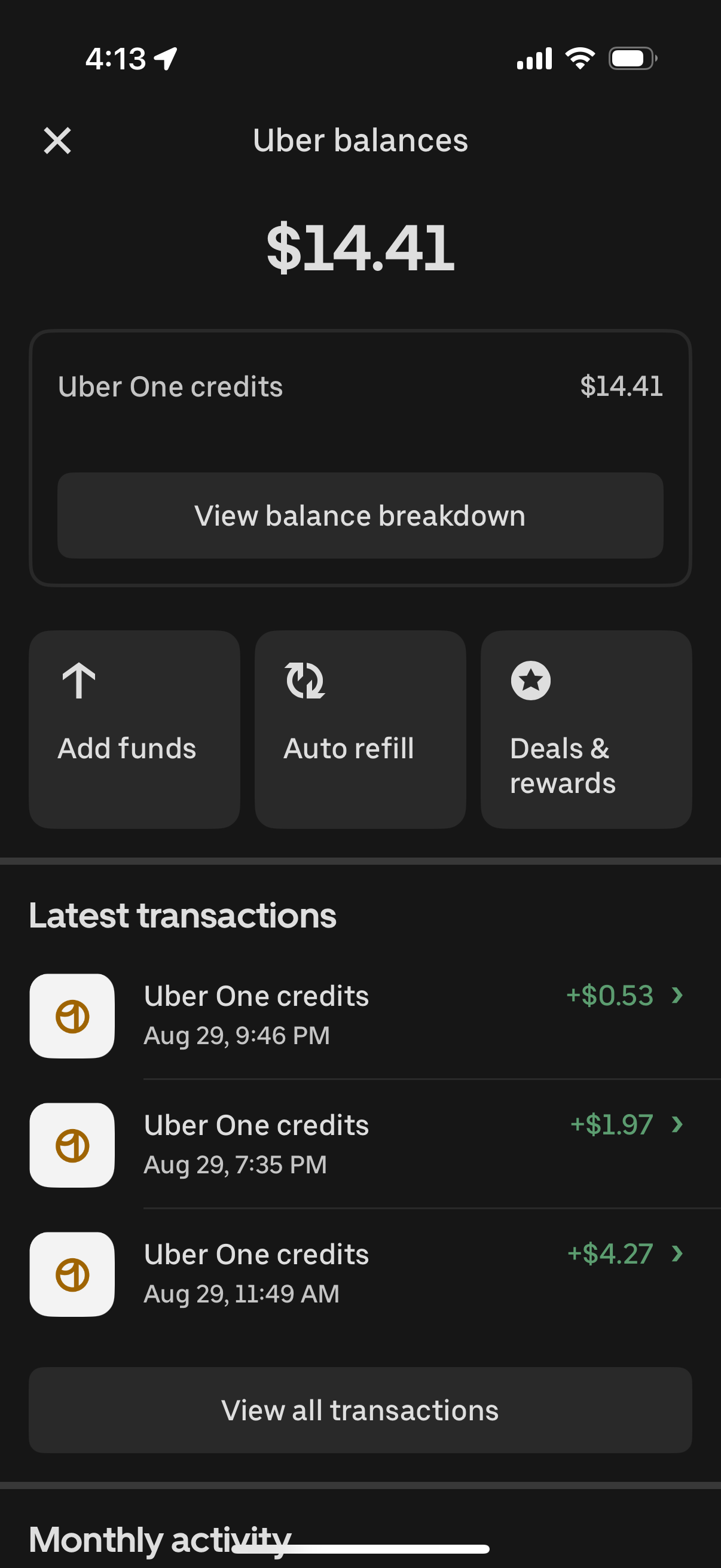The width and height of the screenshot is (721, 1568).
Task: Open the +$4.27 transaction using the right chevron
Action: [x=677, y=1255]
